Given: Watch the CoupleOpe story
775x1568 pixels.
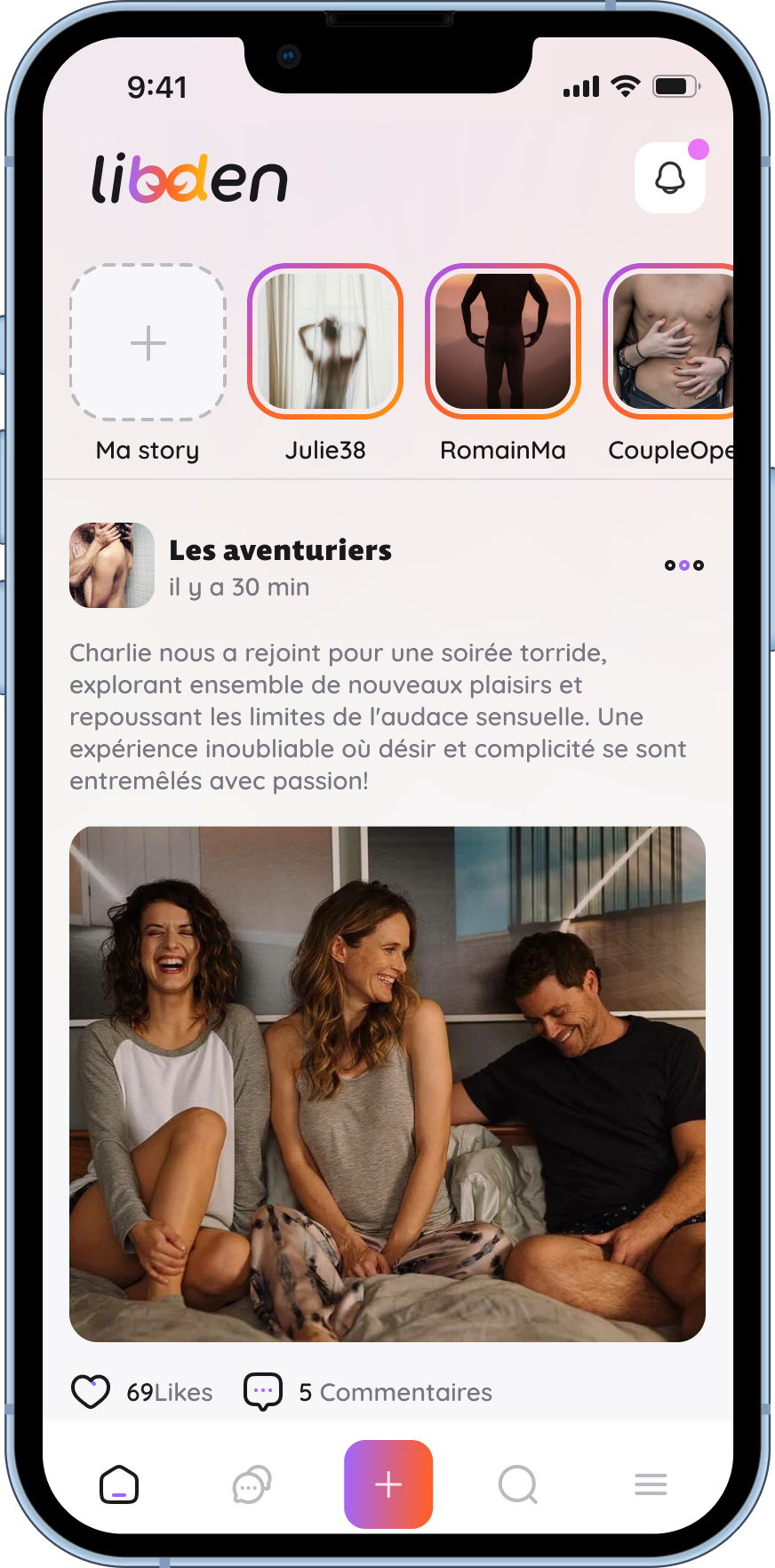Looking at the screenshot, I should pos(670,341).
